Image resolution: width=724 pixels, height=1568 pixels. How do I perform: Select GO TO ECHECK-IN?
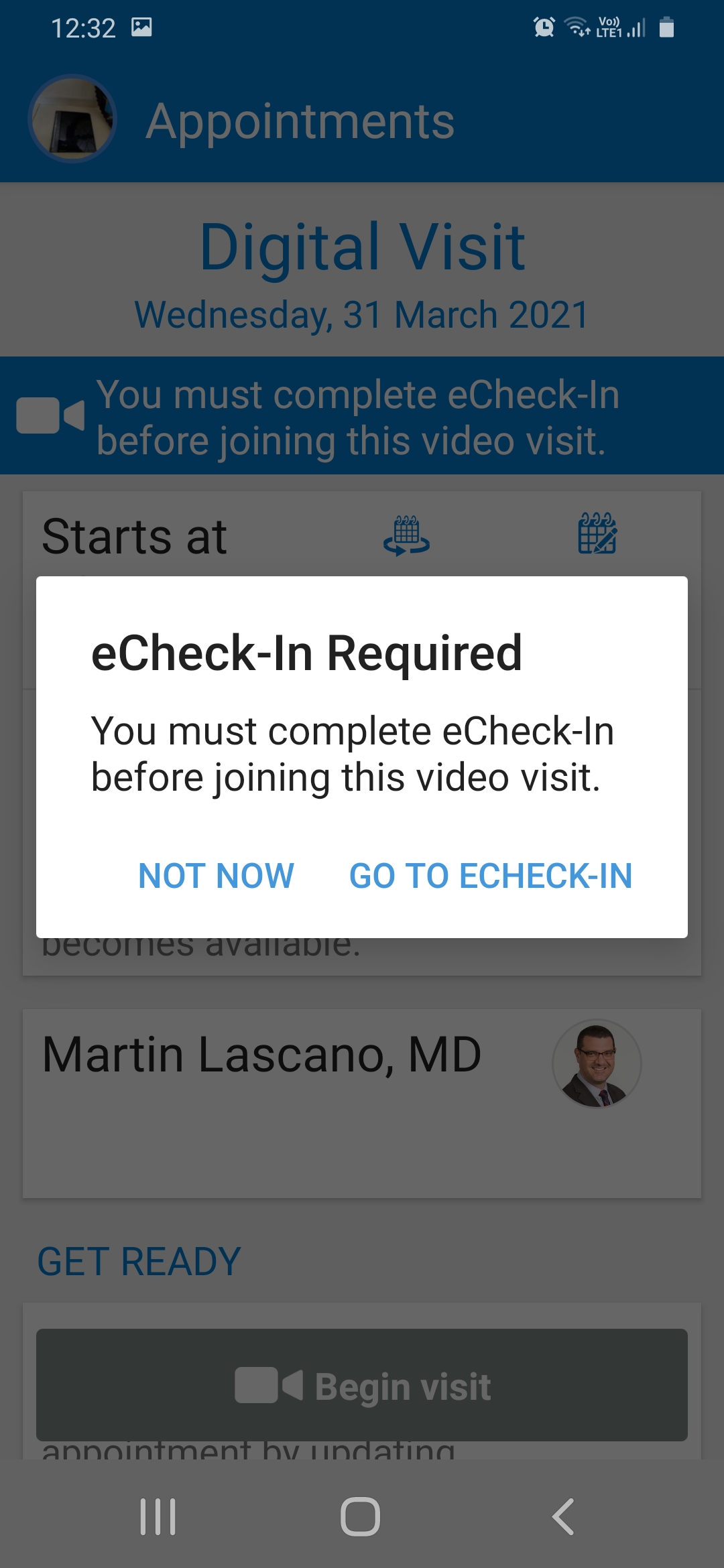491,876
